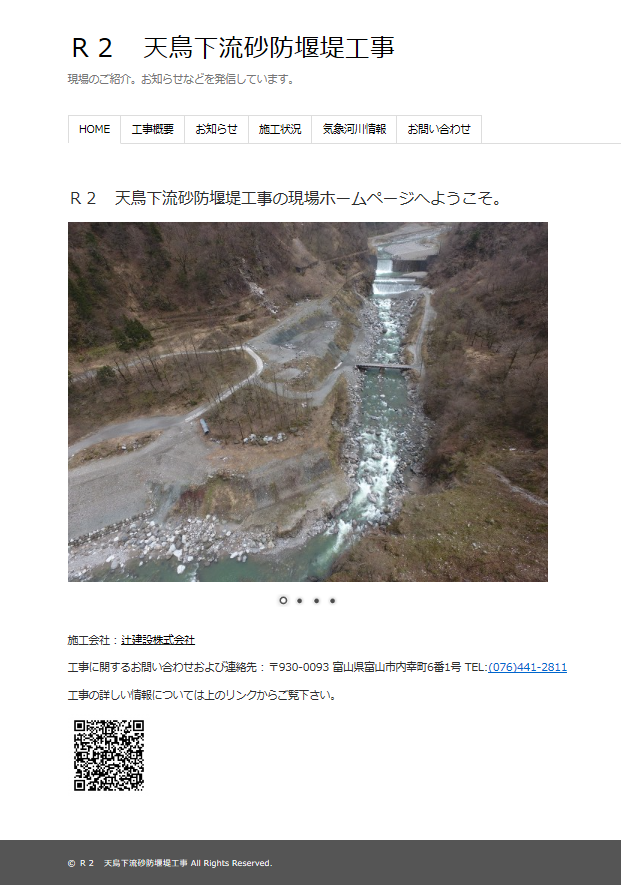The height and width of the screenshot is (885, 621).
Task: Open the お問い合わせ contact page
Action: pos(439,130)
